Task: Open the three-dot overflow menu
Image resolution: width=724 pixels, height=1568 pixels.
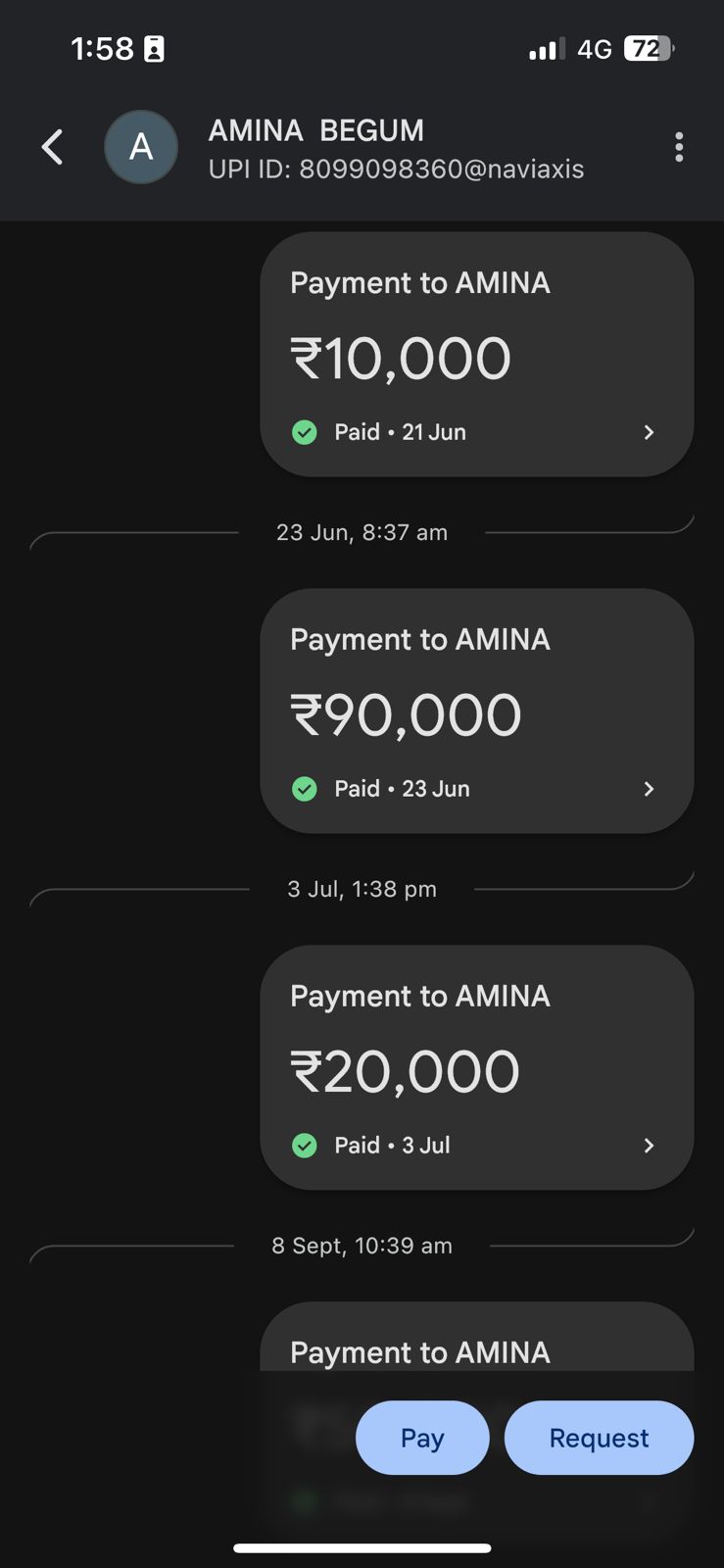Action: (678, 148)
